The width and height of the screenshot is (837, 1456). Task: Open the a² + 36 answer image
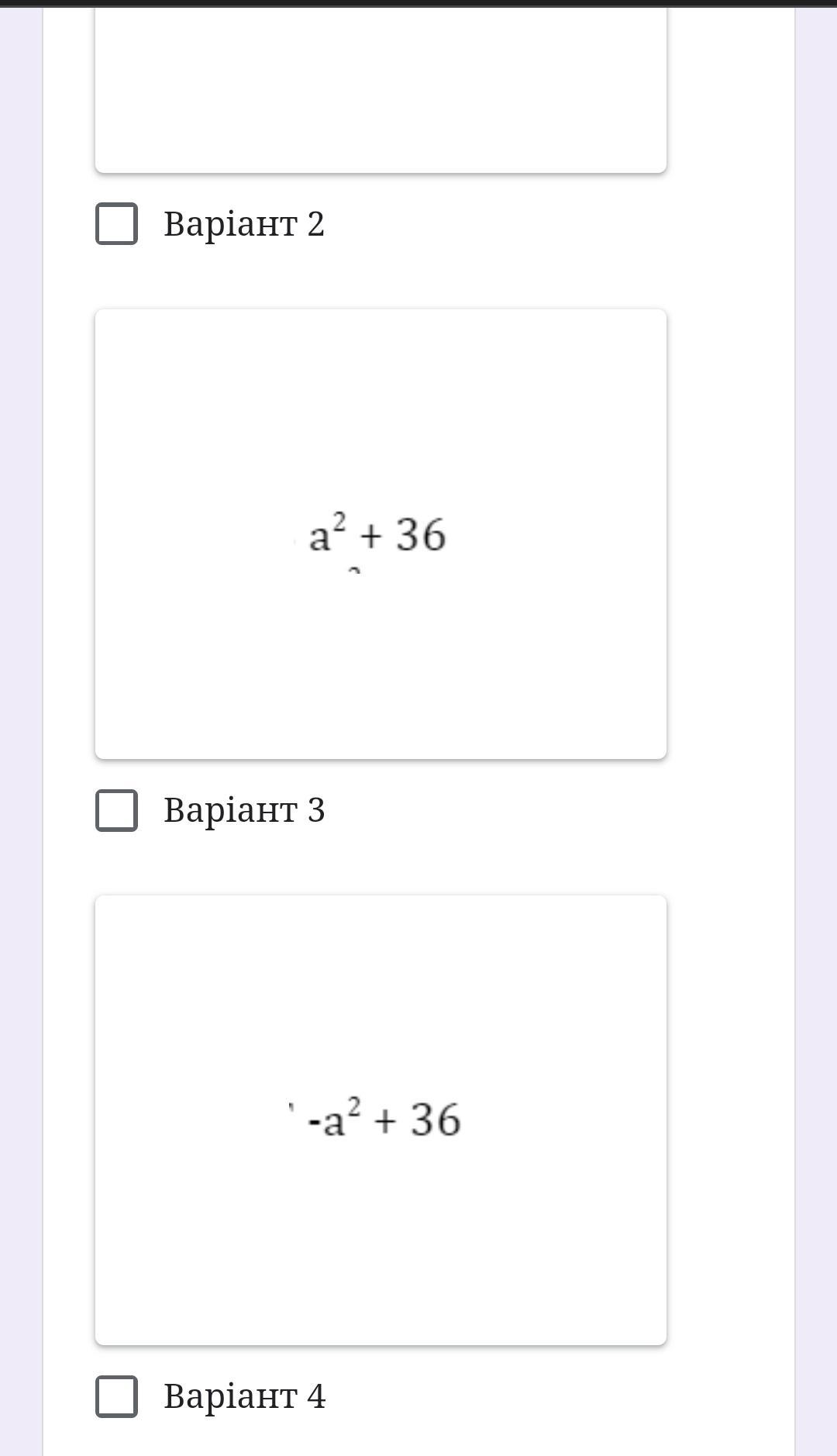tap(381, 534)
